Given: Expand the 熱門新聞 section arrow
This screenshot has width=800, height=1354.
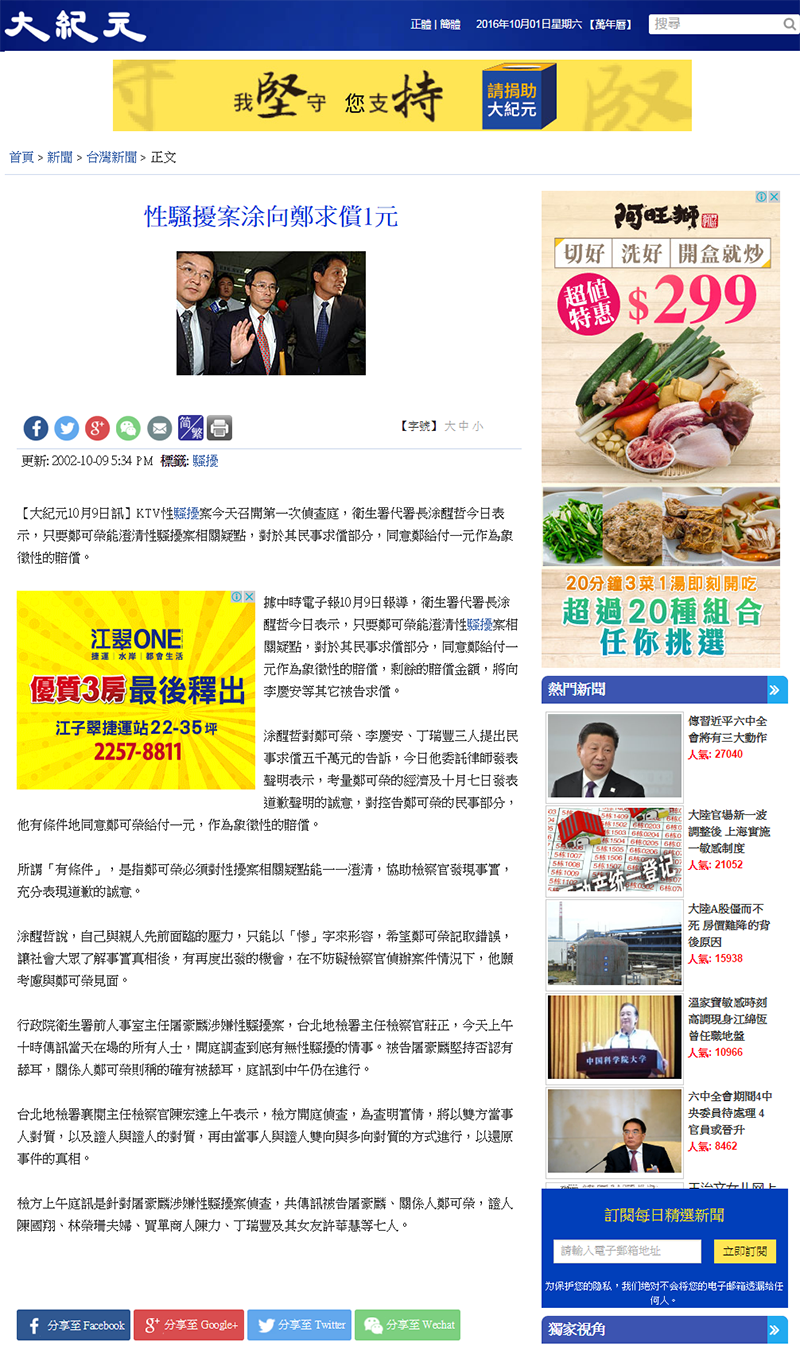Looking at the screenshot, I should coord(777,689).
